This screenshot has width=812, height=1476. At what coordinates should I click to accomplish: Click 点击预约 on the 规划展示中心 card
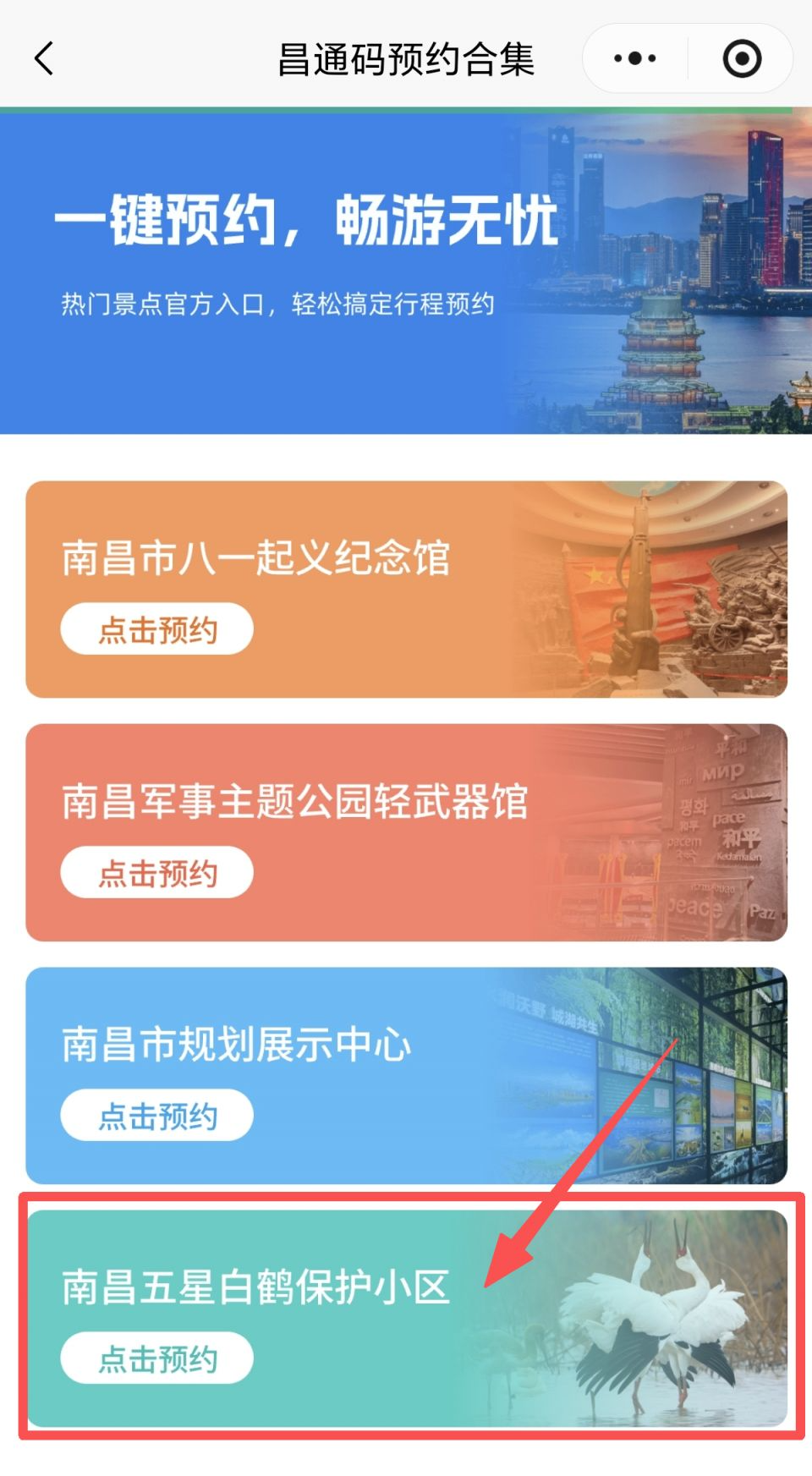[157, 1115]
